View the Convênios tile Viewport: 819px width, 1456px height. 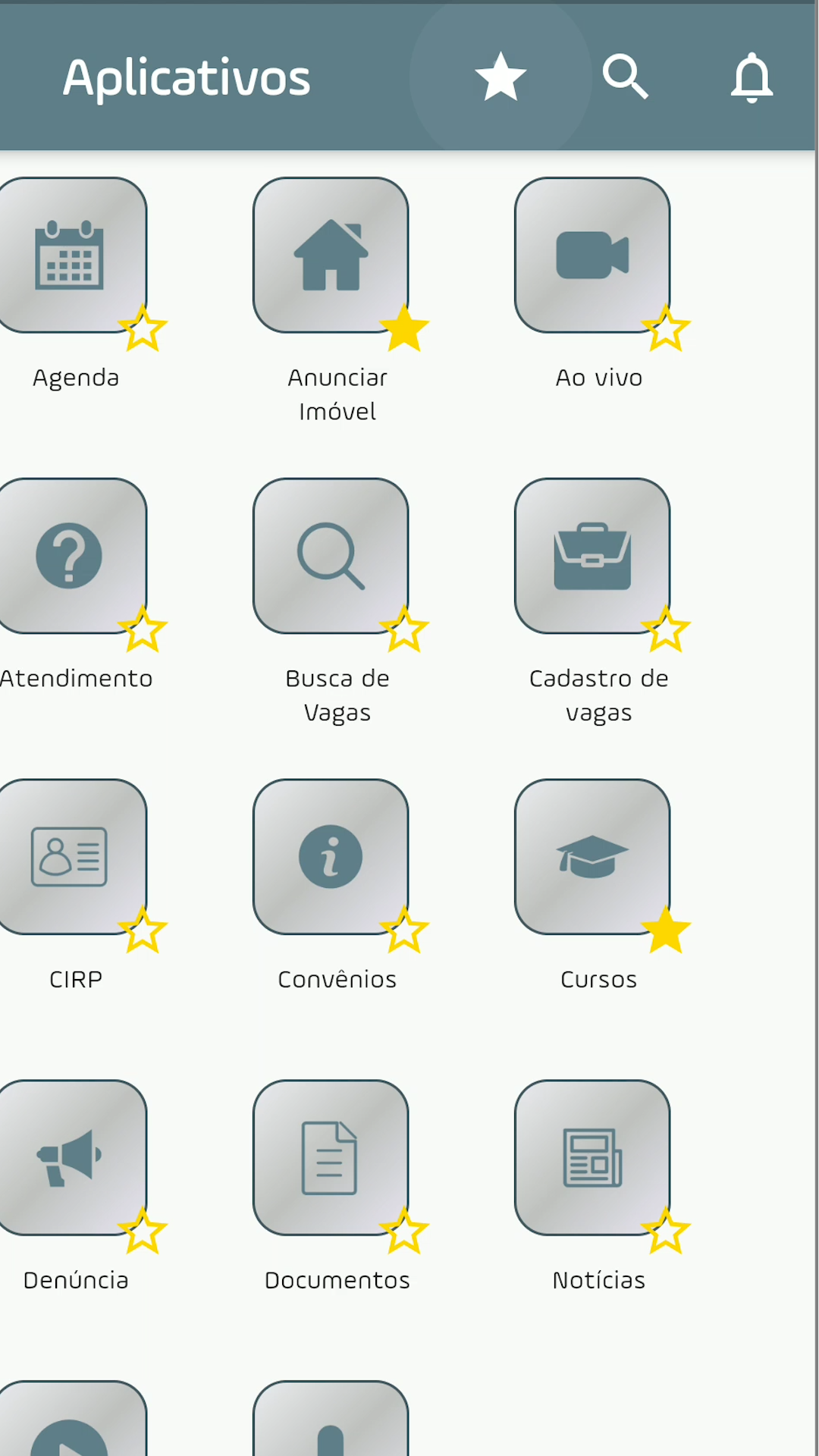click(x=331, y=857)
